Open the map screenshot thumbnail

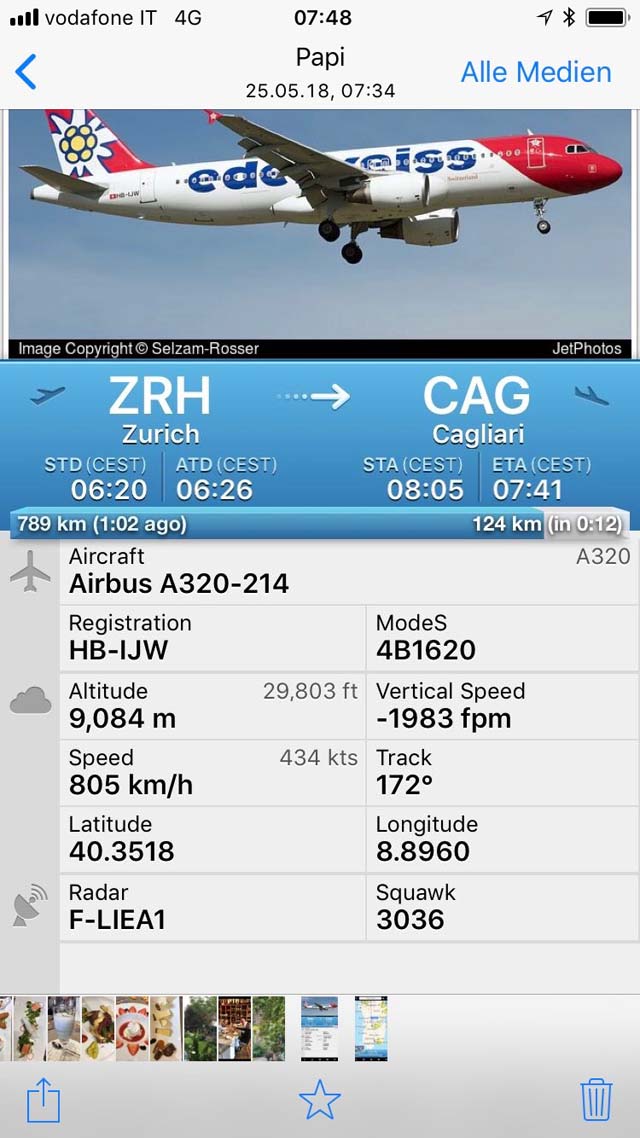pos(371,1028)
